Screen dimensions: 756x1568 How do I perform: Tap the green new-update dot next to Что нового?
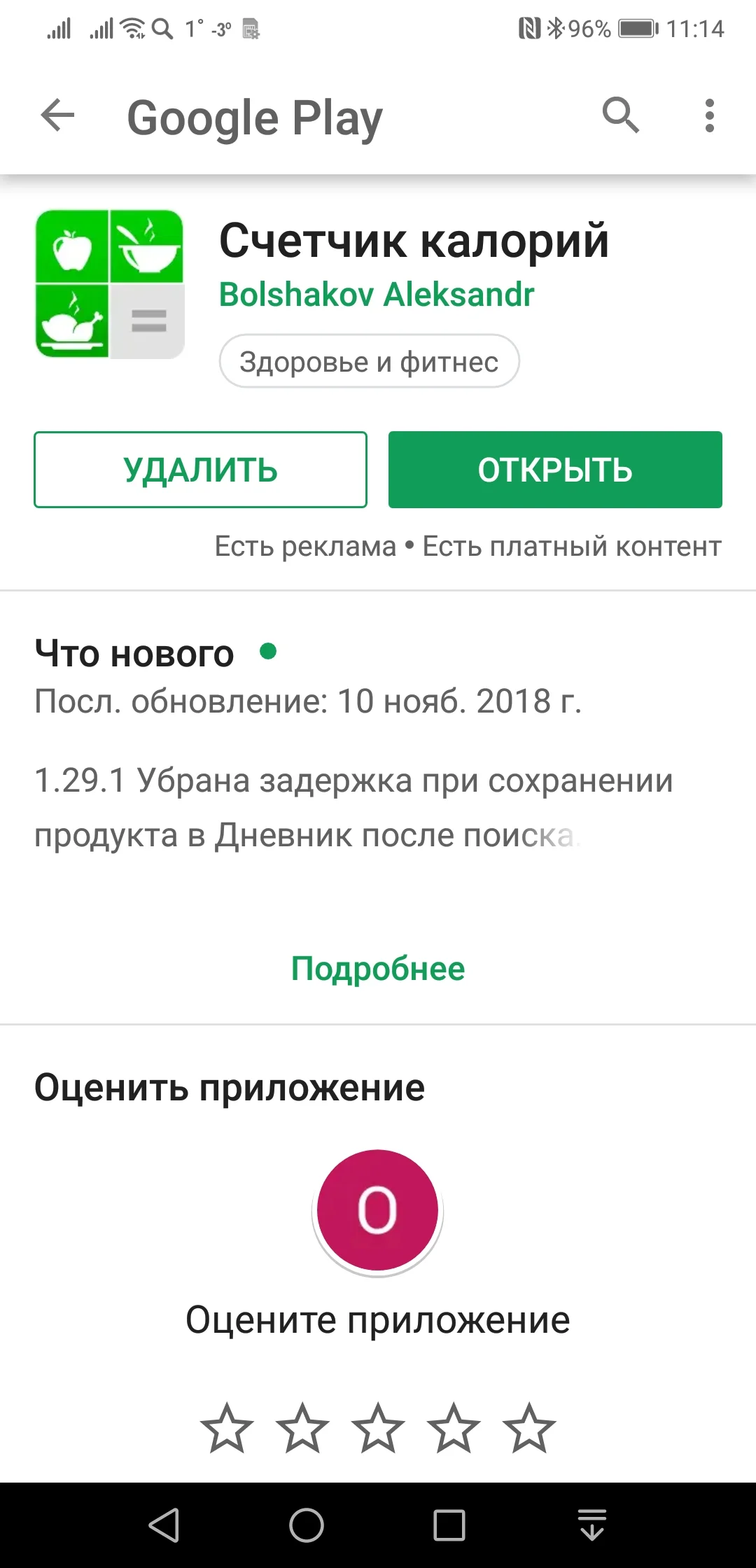coord(268,653)
